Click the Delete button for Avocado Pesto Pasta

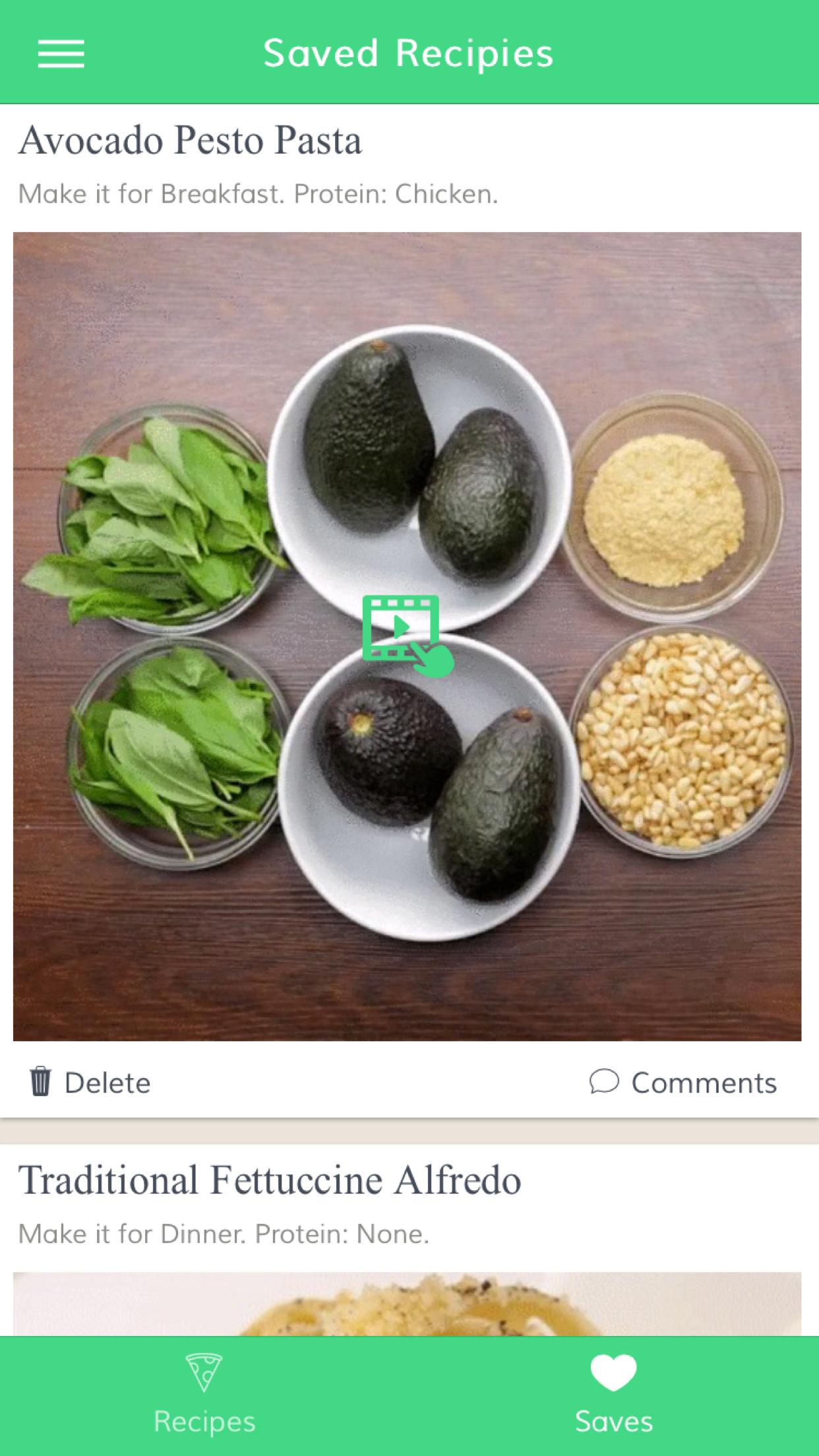tap(89, 1081)
